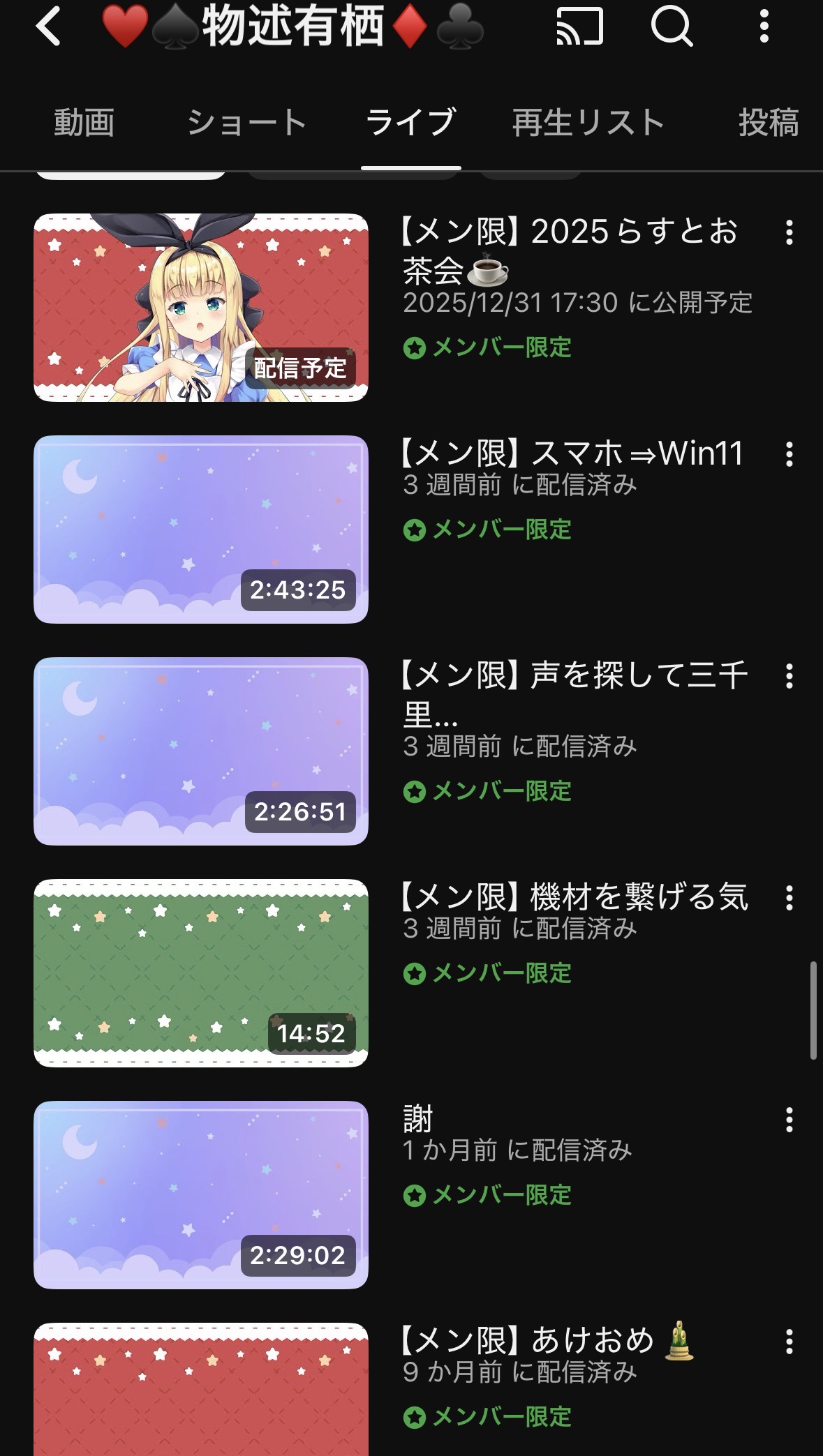The width and height of the screenshot is (823, 1456).
Task: Play the スマホ⇒Win11 stream archive
Action: coord(201,530)
